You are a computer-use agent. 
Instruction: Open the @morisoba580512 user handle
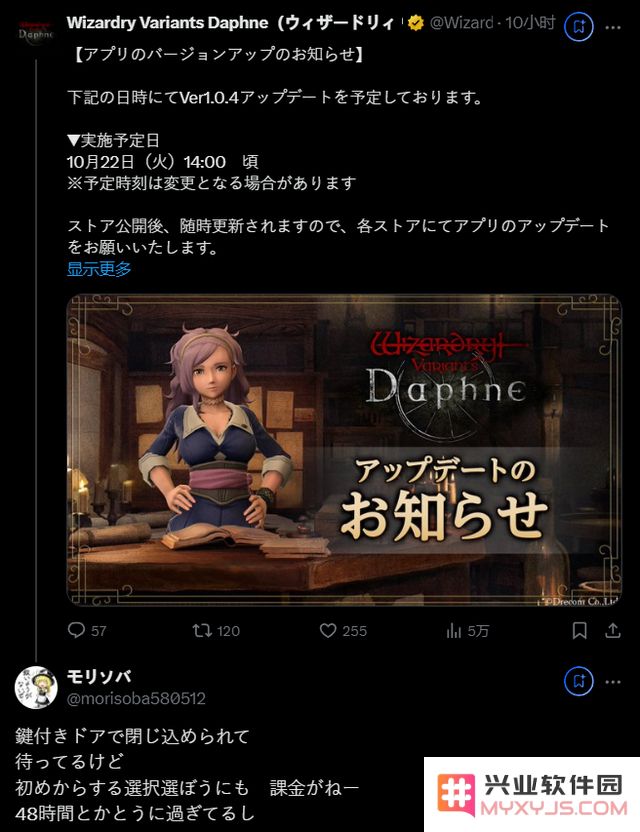[x=136, y=698]
